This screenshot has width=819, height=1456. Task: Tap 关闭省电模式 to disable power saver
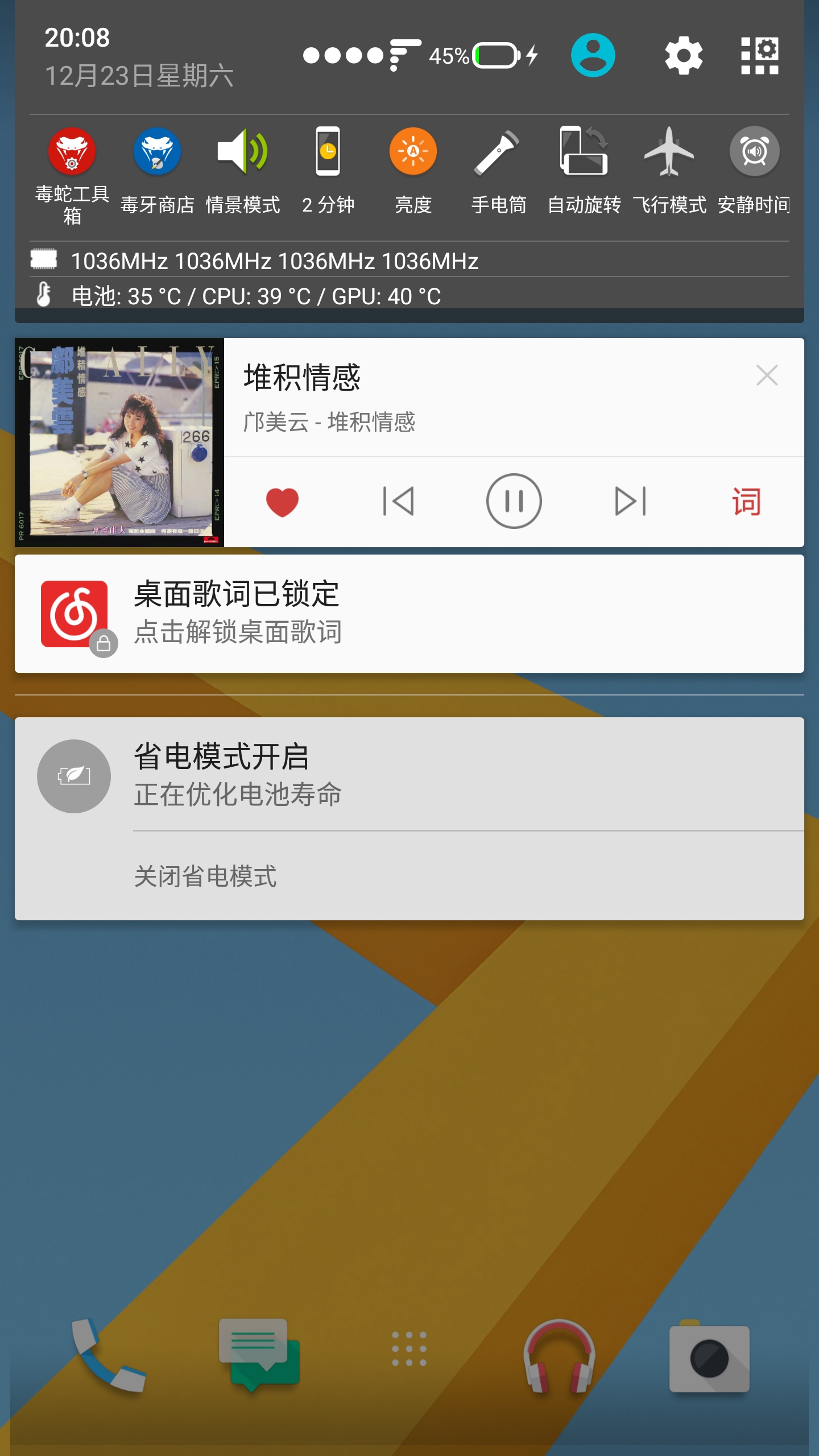coord(206,876)
